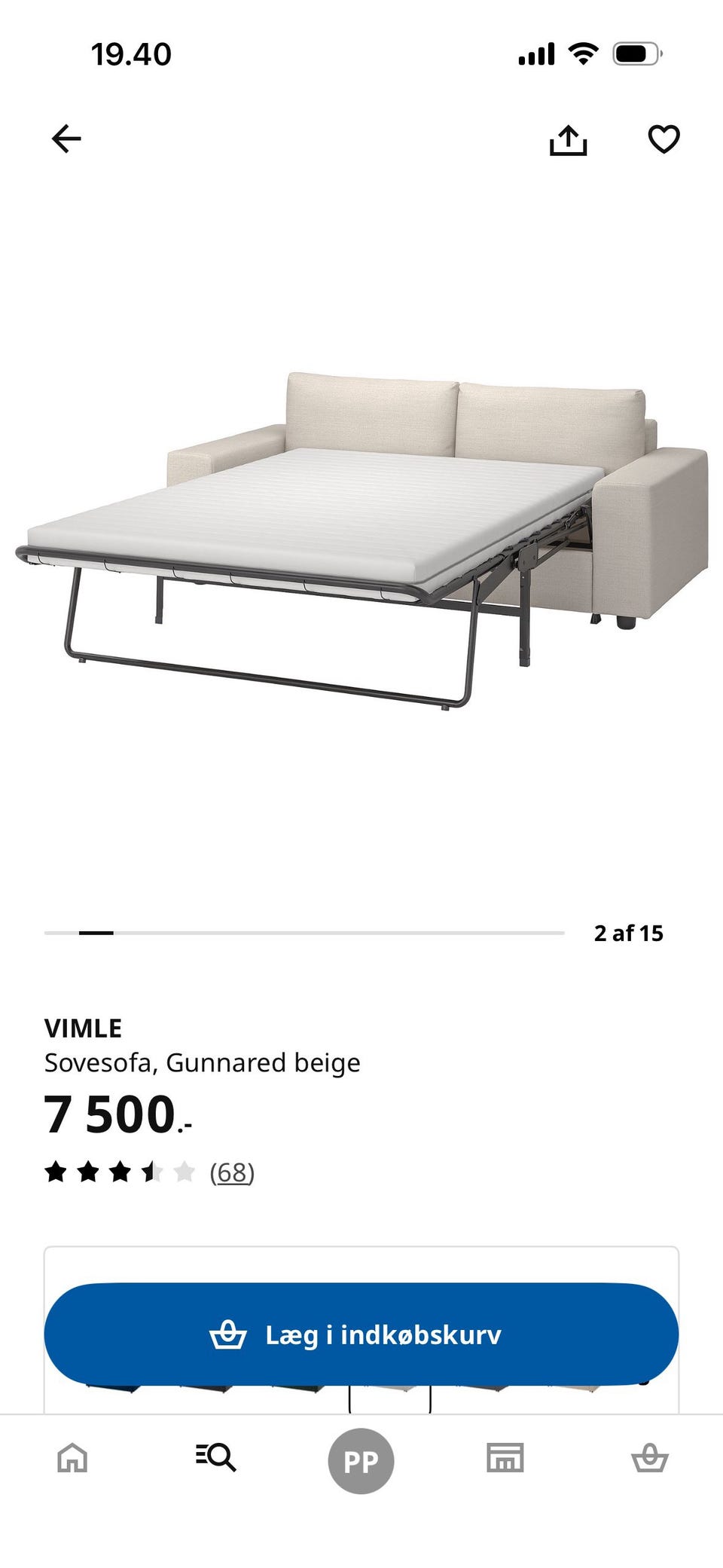Open the store locator icon

point(506,1459)
